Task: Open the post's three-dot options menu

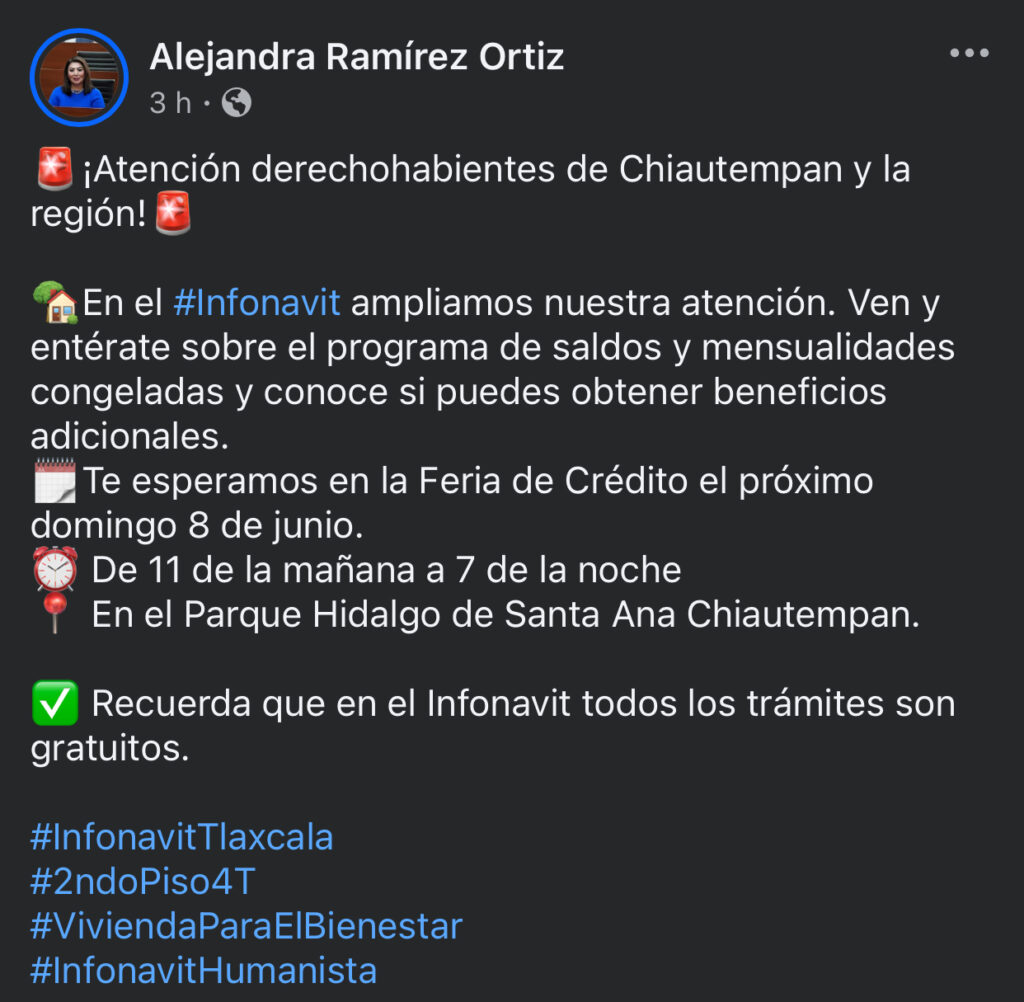Action: coord(968,54)
